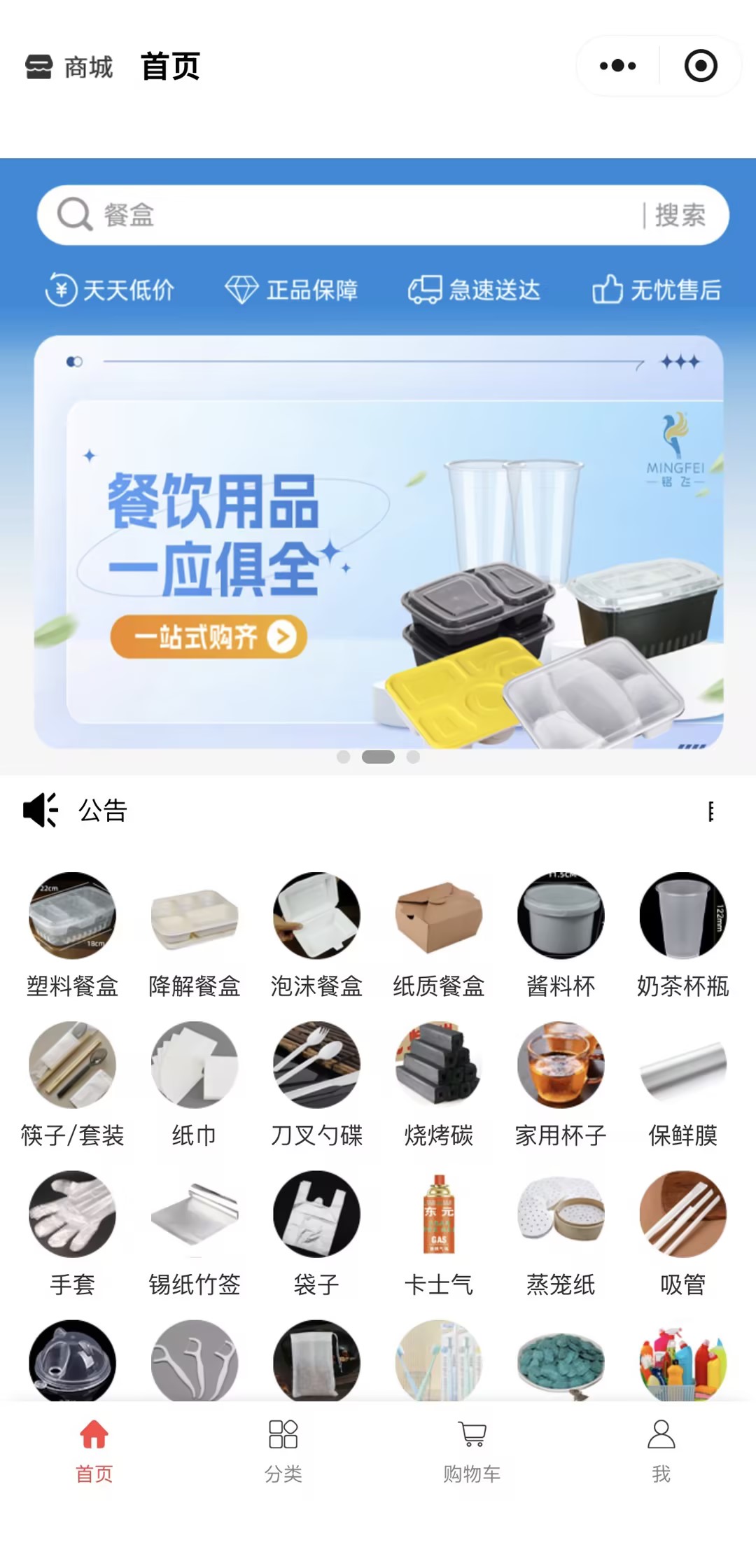
Task: Select the 烧烤碳 category
Action: click(439, 1084)
